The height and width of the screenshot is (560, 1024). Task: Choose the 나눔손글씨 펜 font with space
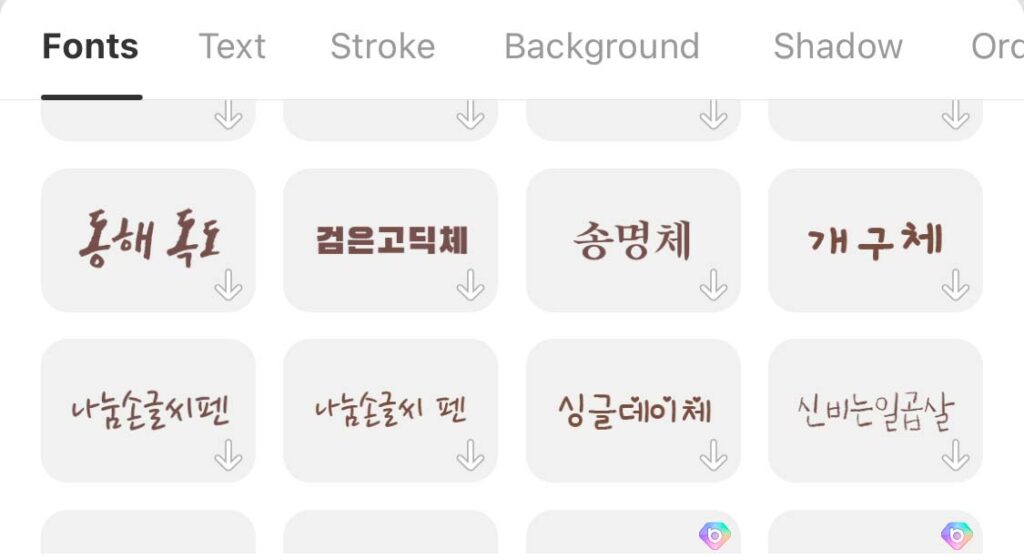pos(390,410)
